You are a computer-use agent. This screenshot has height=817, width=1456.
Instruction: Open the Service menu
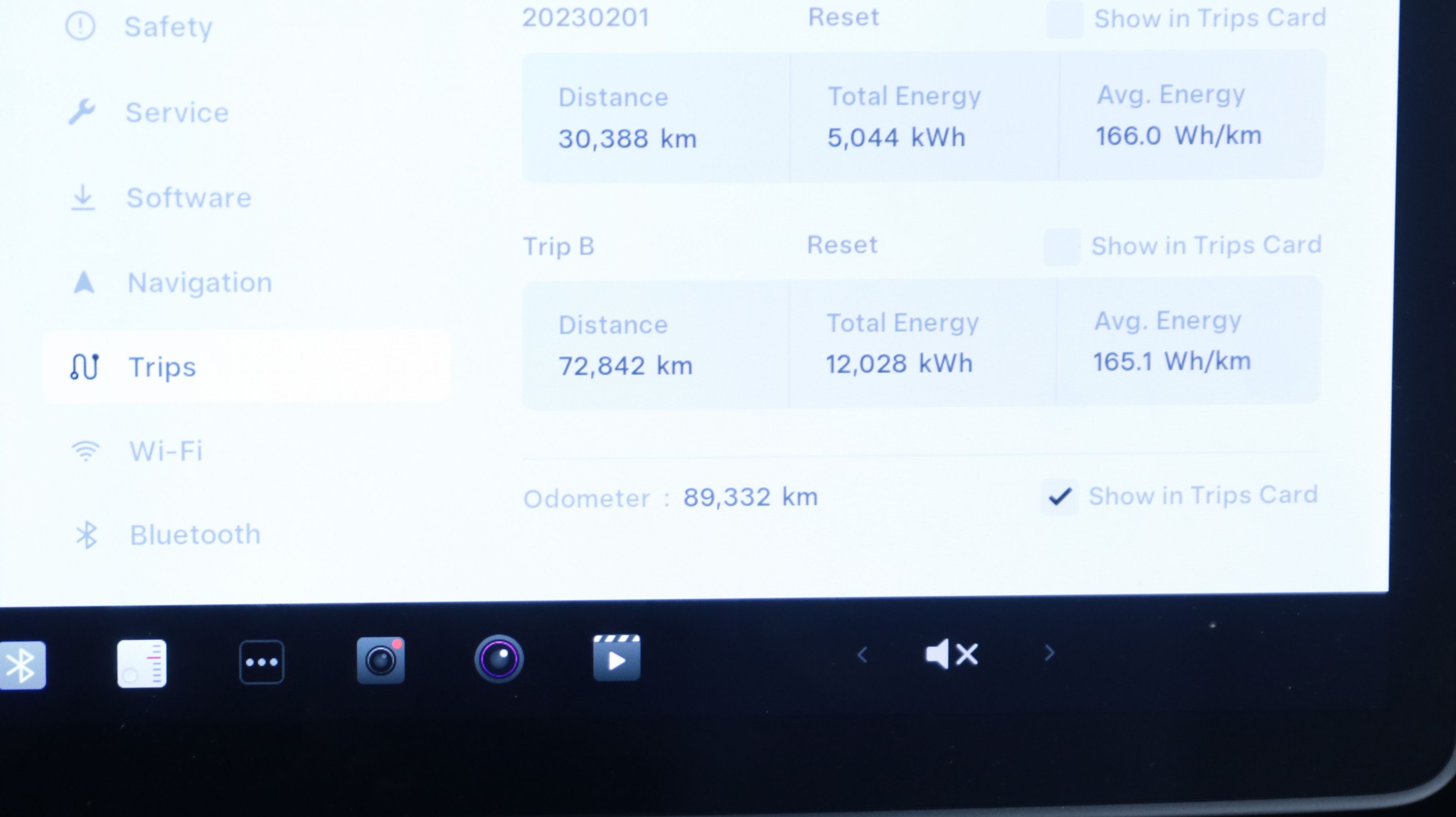pyautogui.click(x=176, y=112)
